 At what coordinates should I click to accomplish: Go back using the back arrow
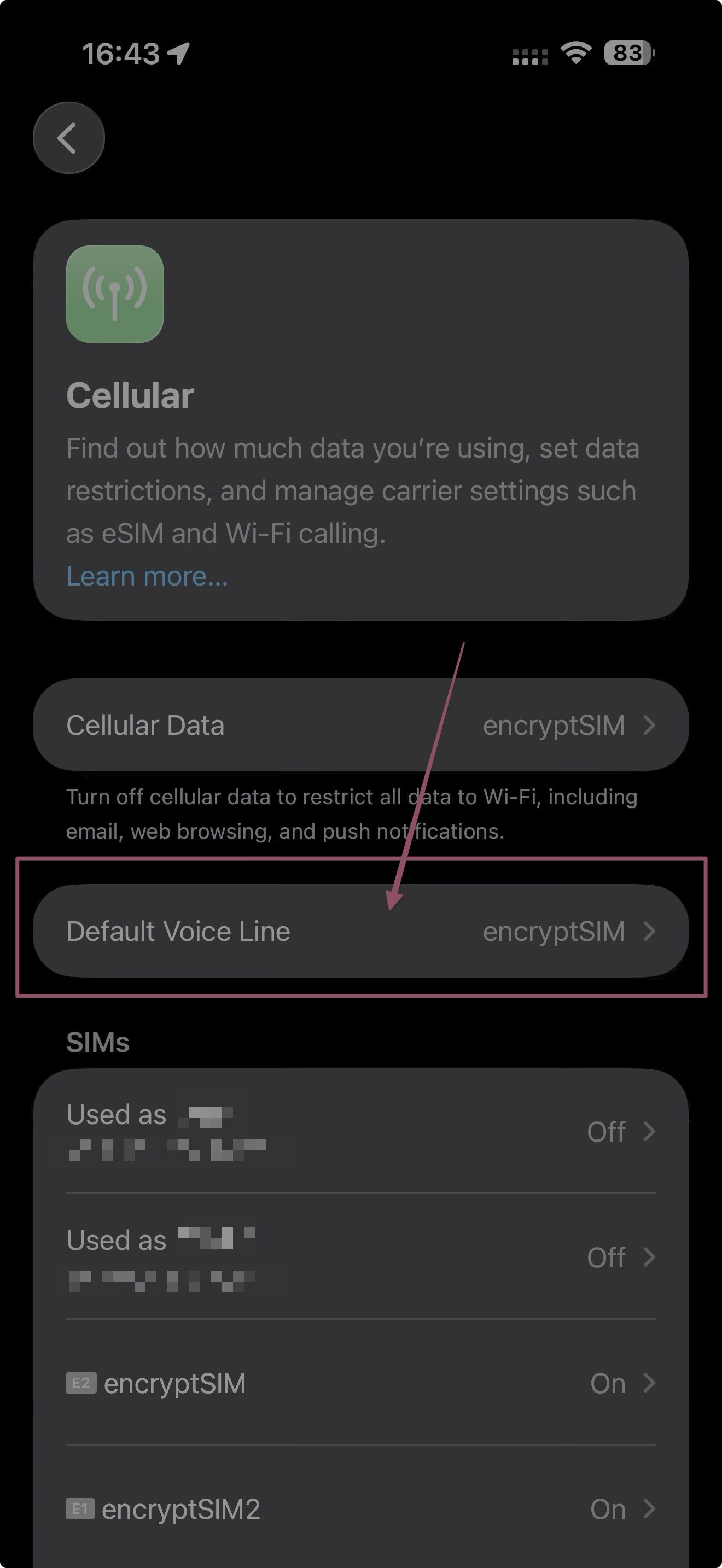point(69,138)
